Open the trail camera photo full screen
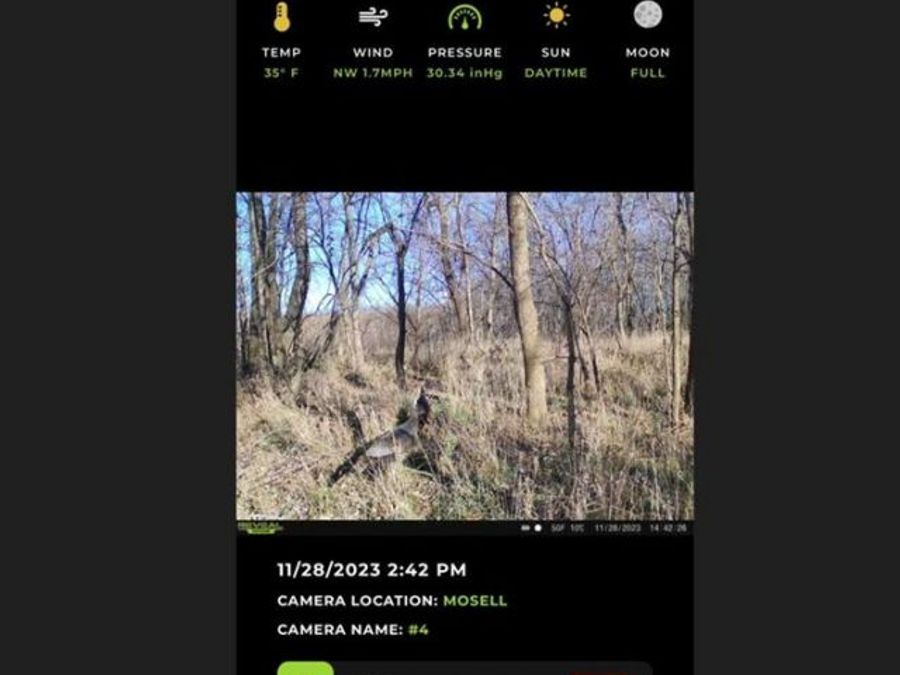 pyautogui.click(x=464, y=355)
